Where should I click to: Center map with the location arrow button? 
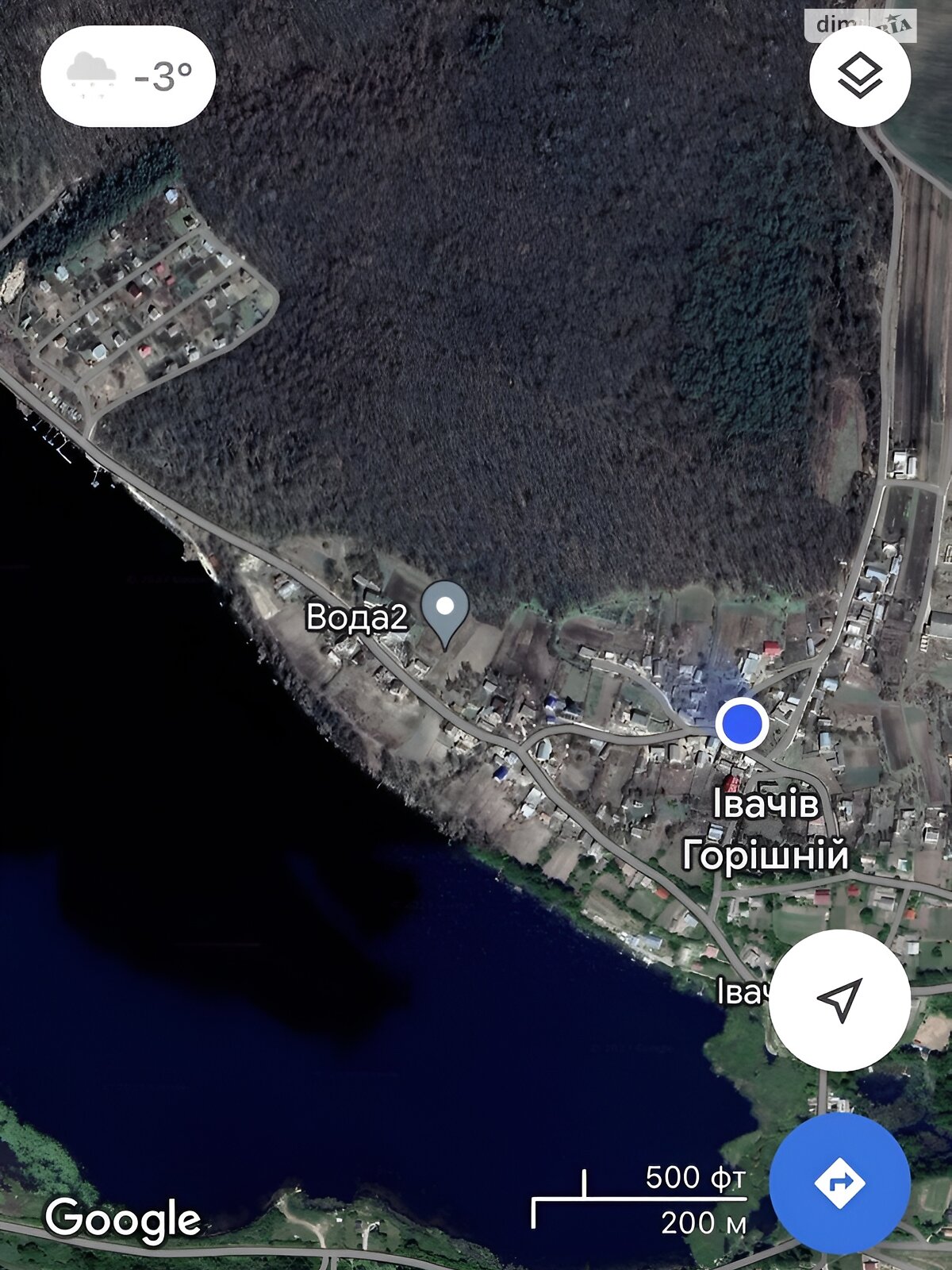(x=839, y=1000)
